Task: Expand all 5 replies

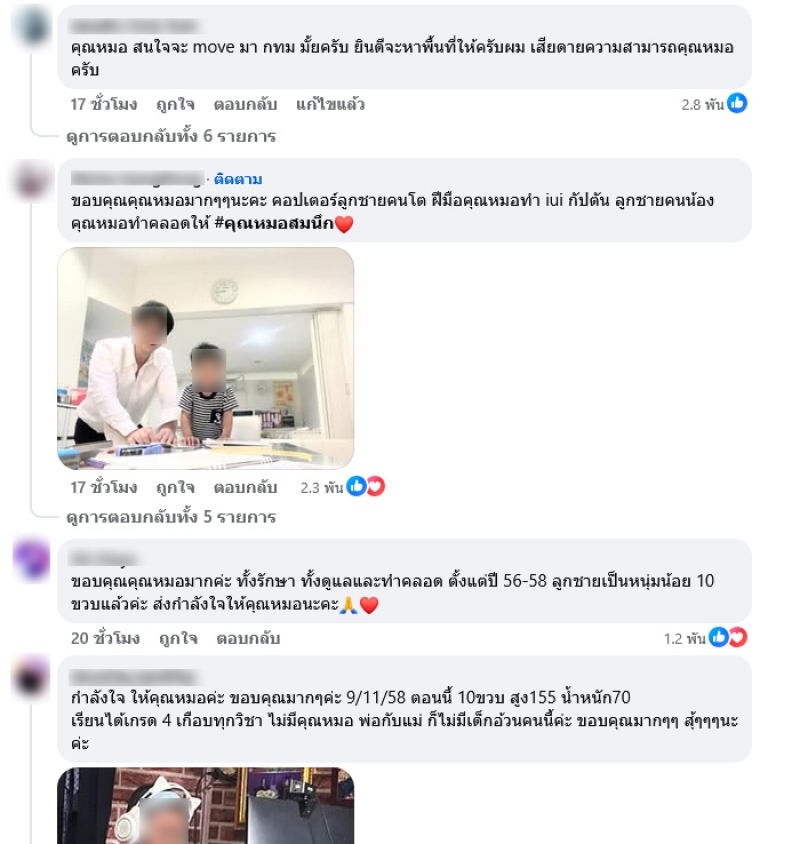Action: point(170,518)
